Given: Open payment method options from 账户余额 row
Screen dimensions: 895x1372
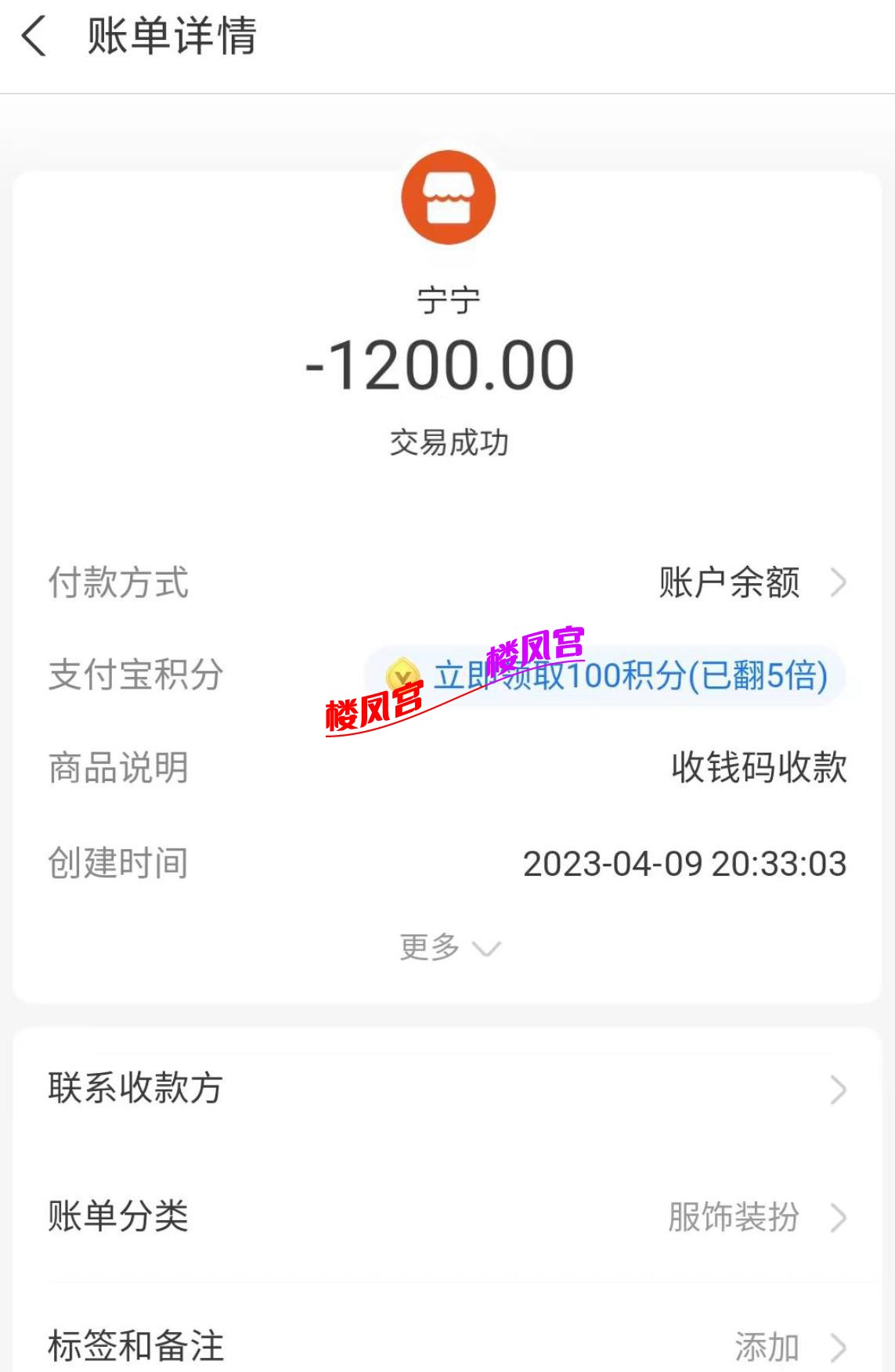Looking at the screenshot, I should click(730, 581).
